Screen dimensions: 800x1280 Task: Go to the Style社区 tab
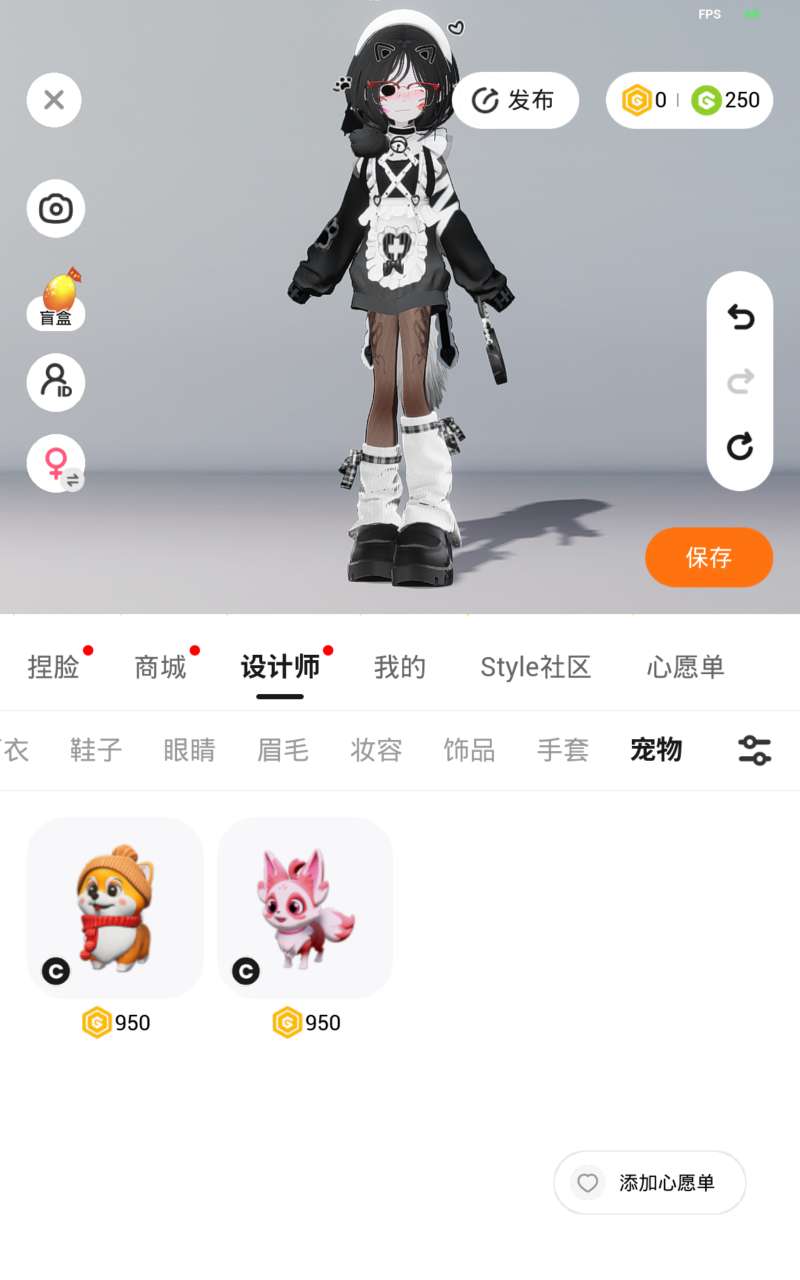pyautogui.click(x=536, y=667)
